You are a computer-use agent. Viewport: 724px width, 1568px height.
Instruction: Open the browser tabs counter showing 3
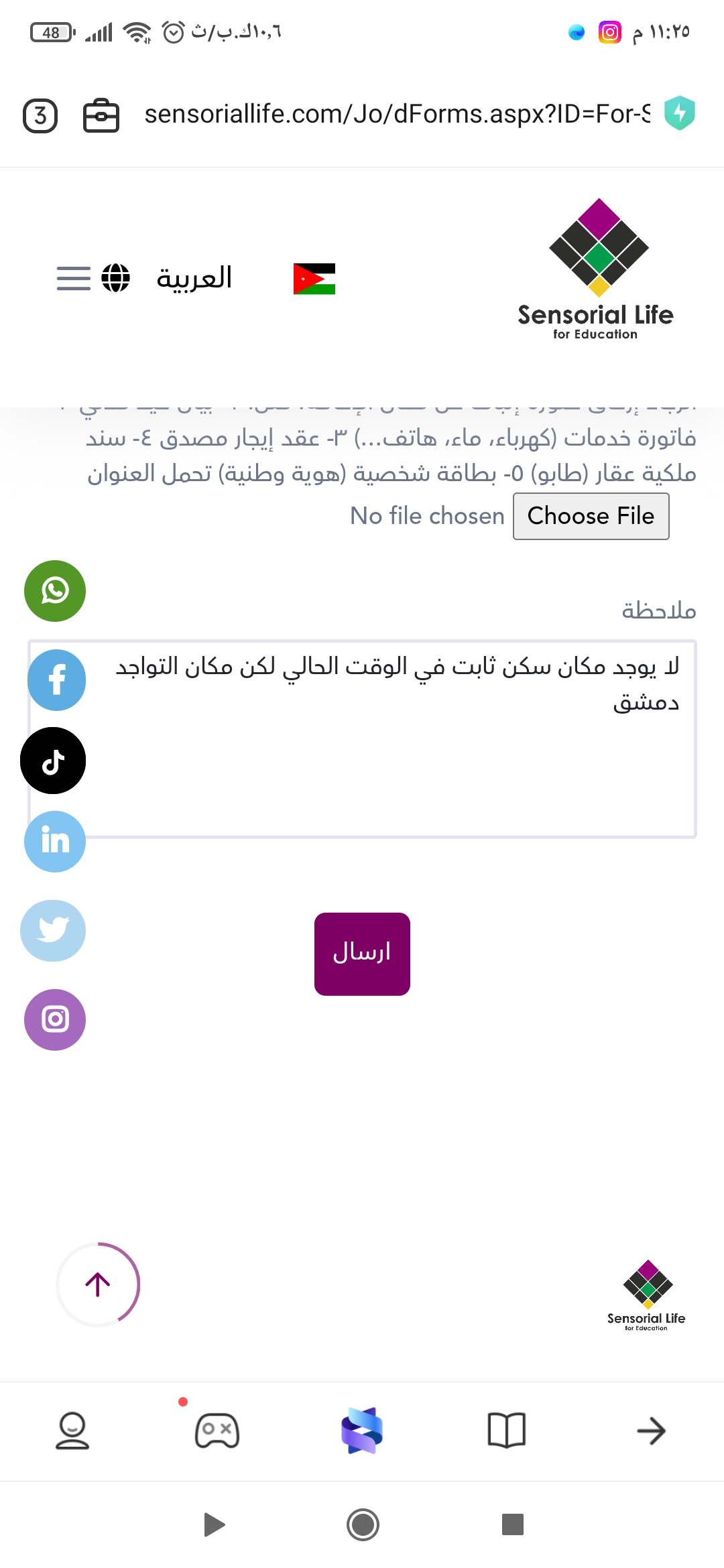click(x=40, y=115)
